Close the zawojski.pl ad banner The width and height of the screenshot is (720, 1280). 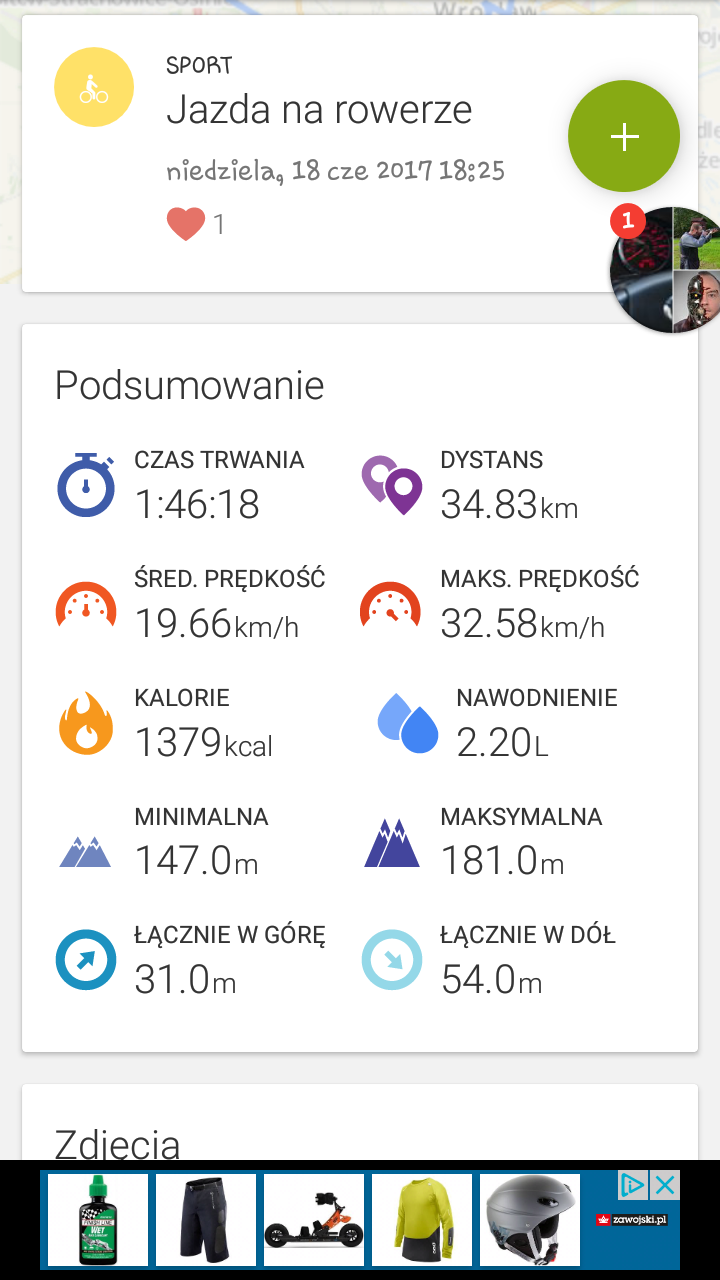[665, 1186]
